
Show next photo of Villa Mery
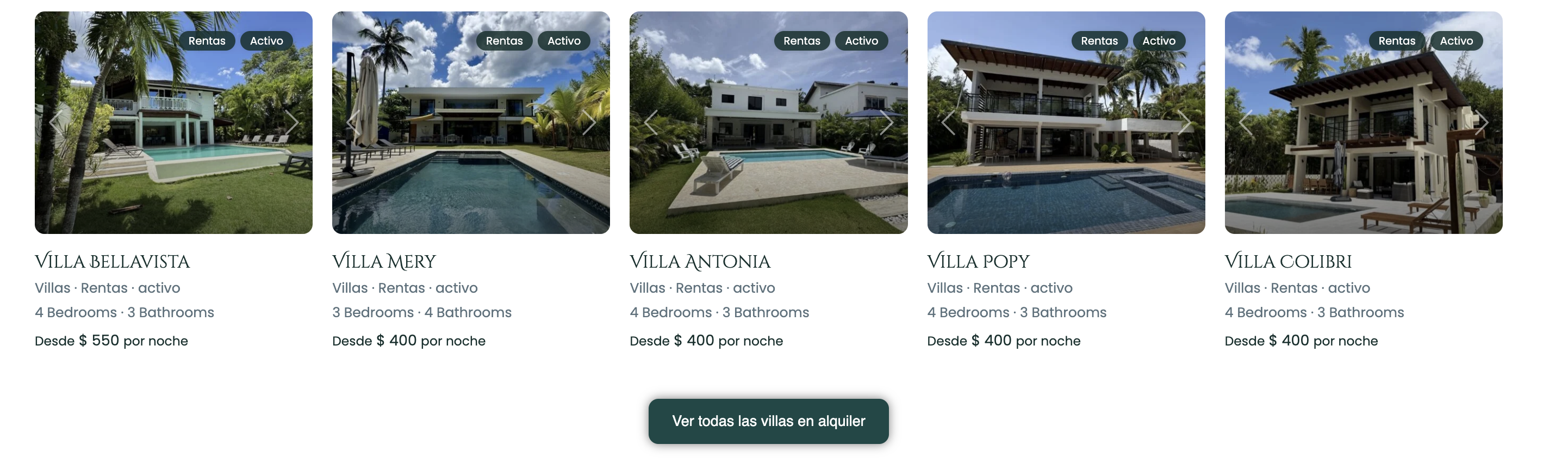coord(589,122)
